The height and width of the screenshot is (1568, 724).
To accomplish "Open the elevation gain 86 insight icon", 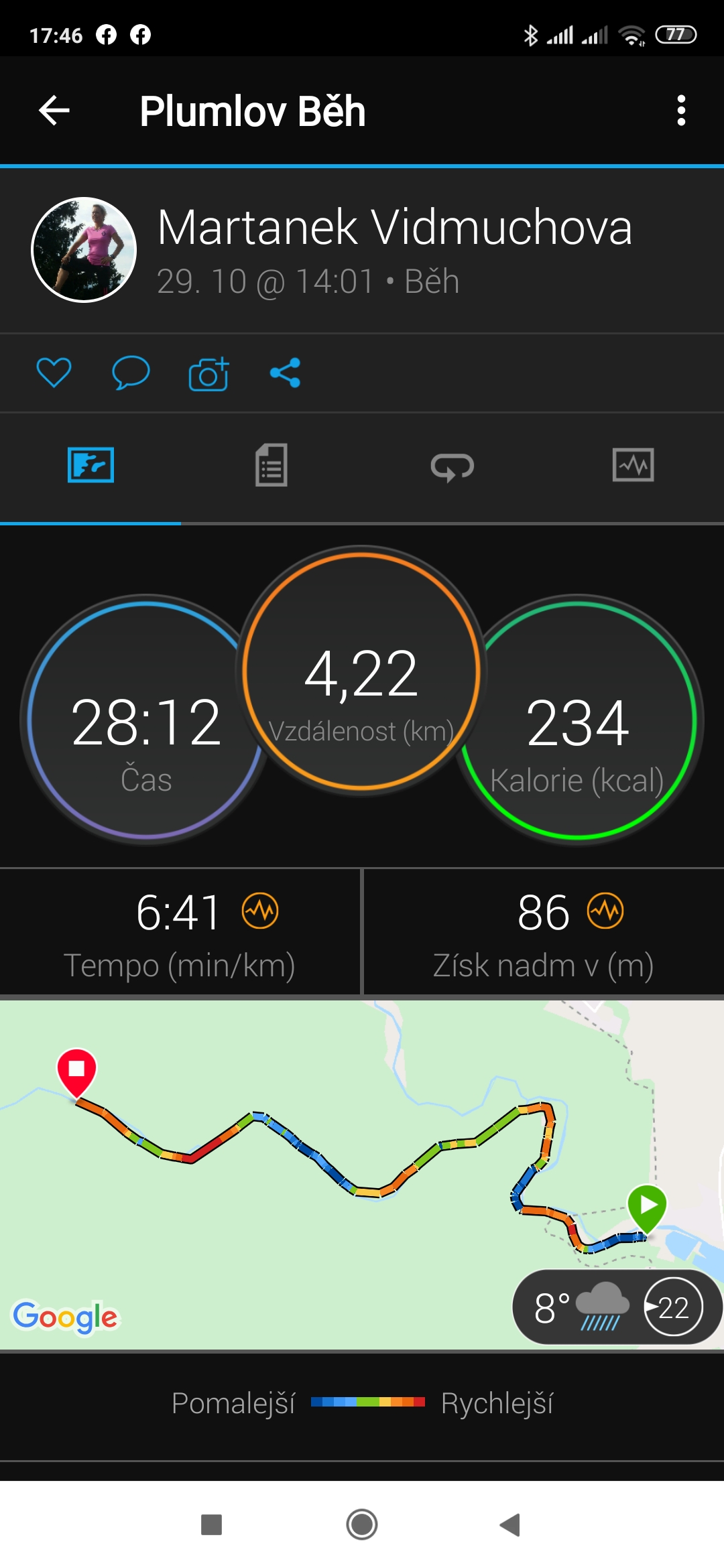I will [605, 911].
